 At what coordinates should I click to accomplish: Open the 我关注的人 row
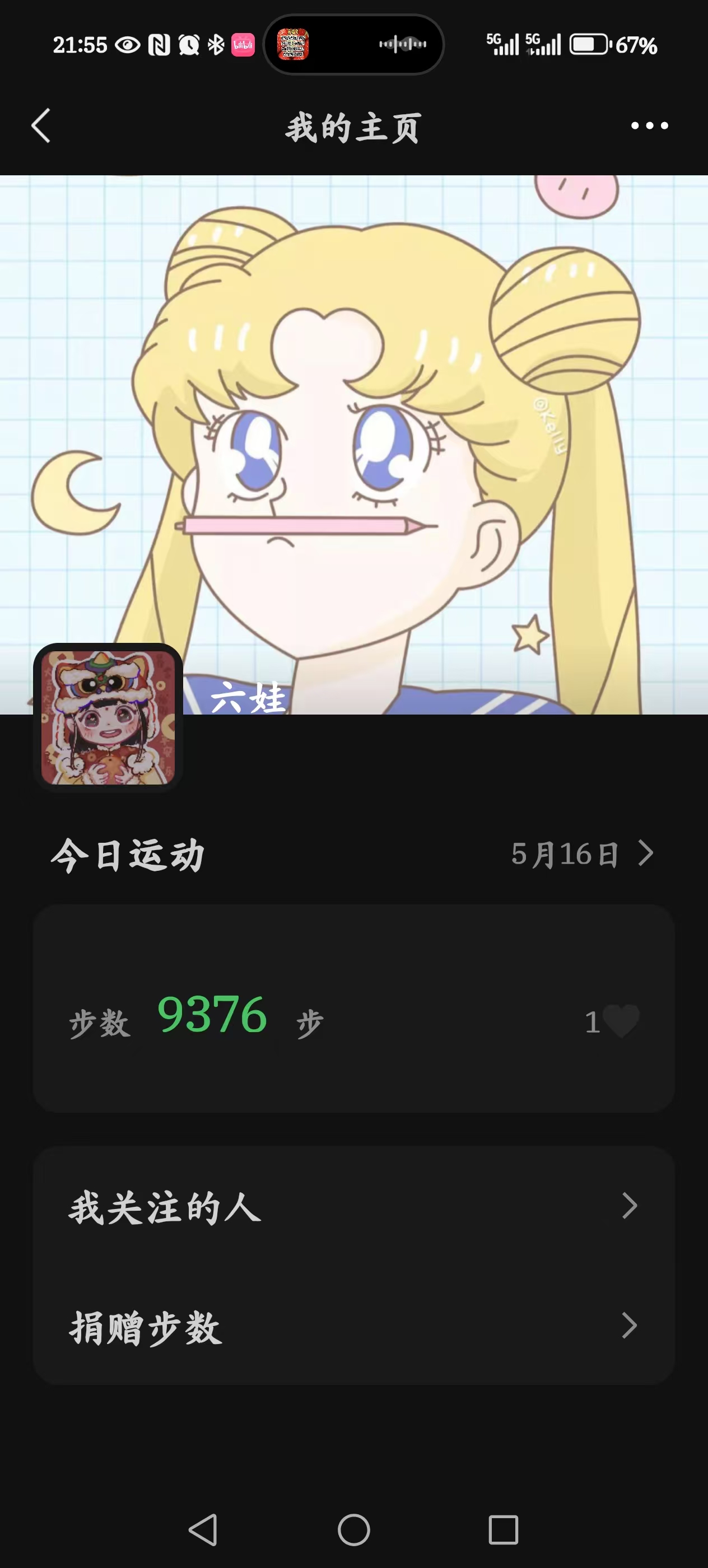[353, 1206]
